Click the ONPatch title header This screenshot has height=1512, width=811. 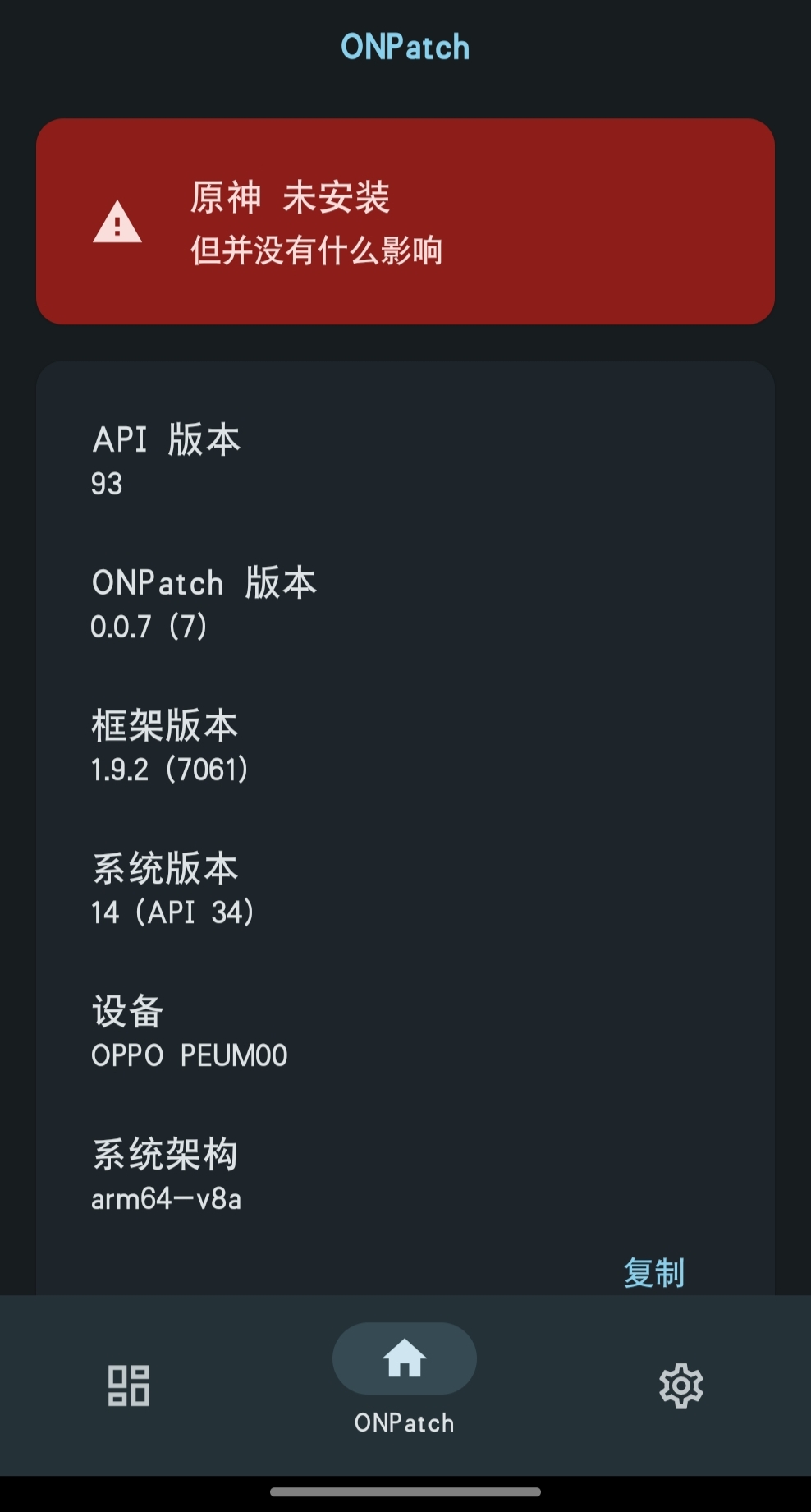coord(405,47)
